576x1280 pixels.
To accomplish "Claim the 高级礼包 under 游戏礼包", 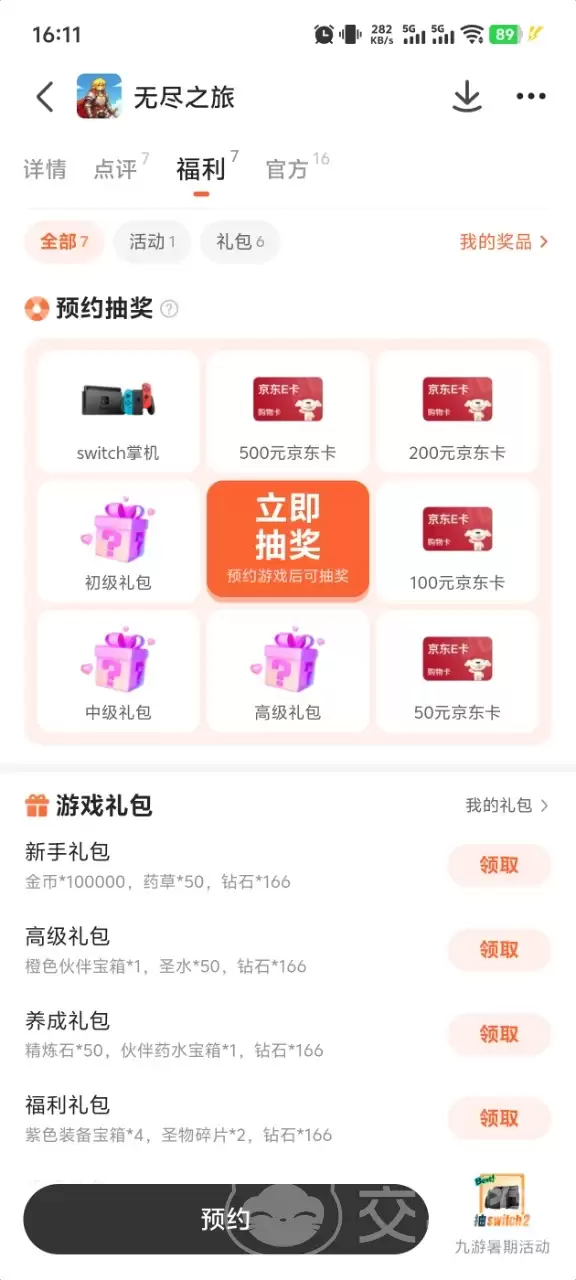I will [499, 950].
